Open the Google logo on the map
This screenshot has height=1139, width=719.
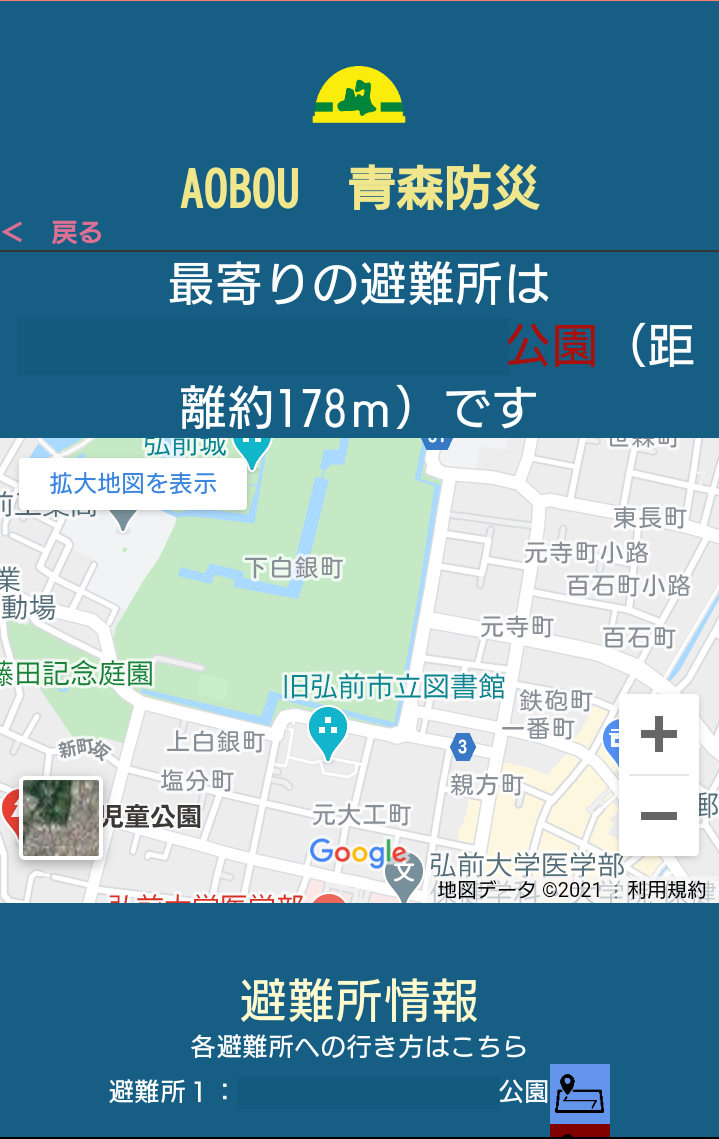pyautogui.click(x=357, y=854)
